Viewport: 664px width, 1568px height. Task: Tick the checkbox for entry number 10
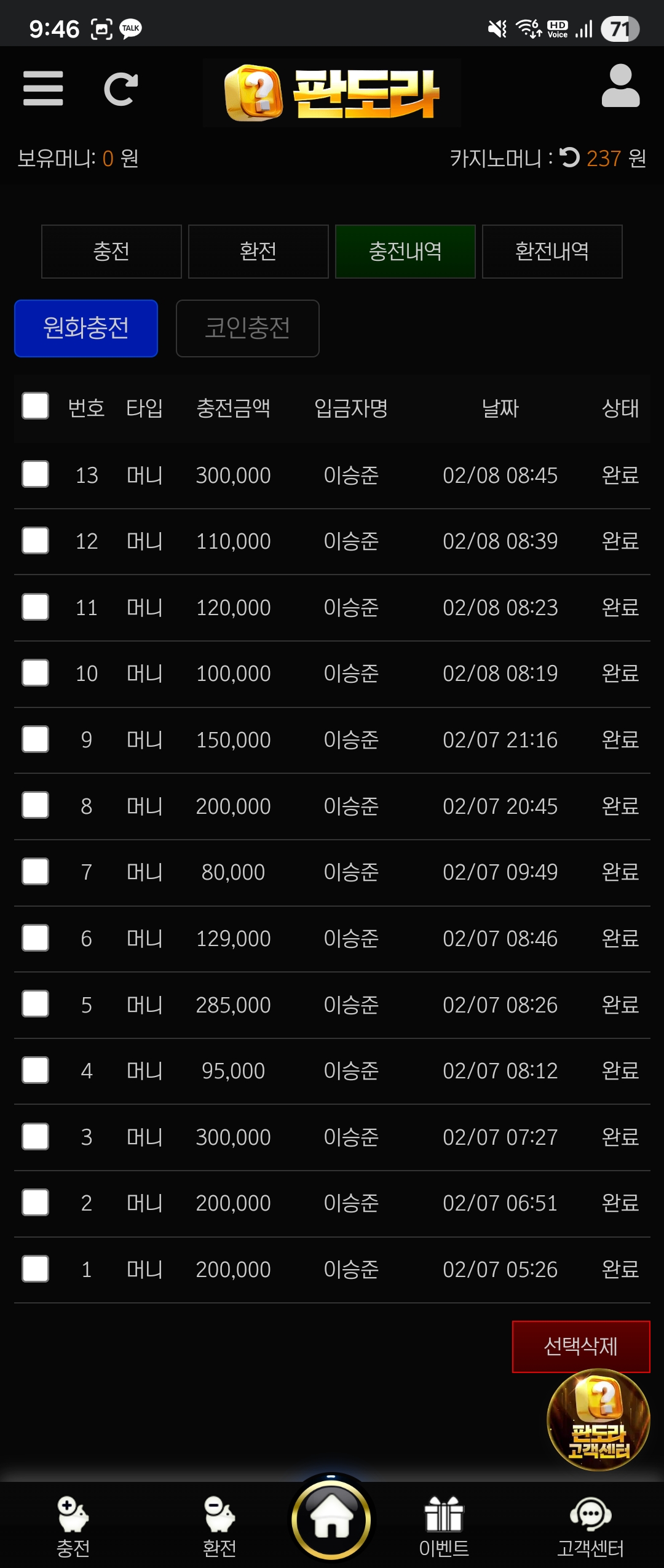pos(36,673)
